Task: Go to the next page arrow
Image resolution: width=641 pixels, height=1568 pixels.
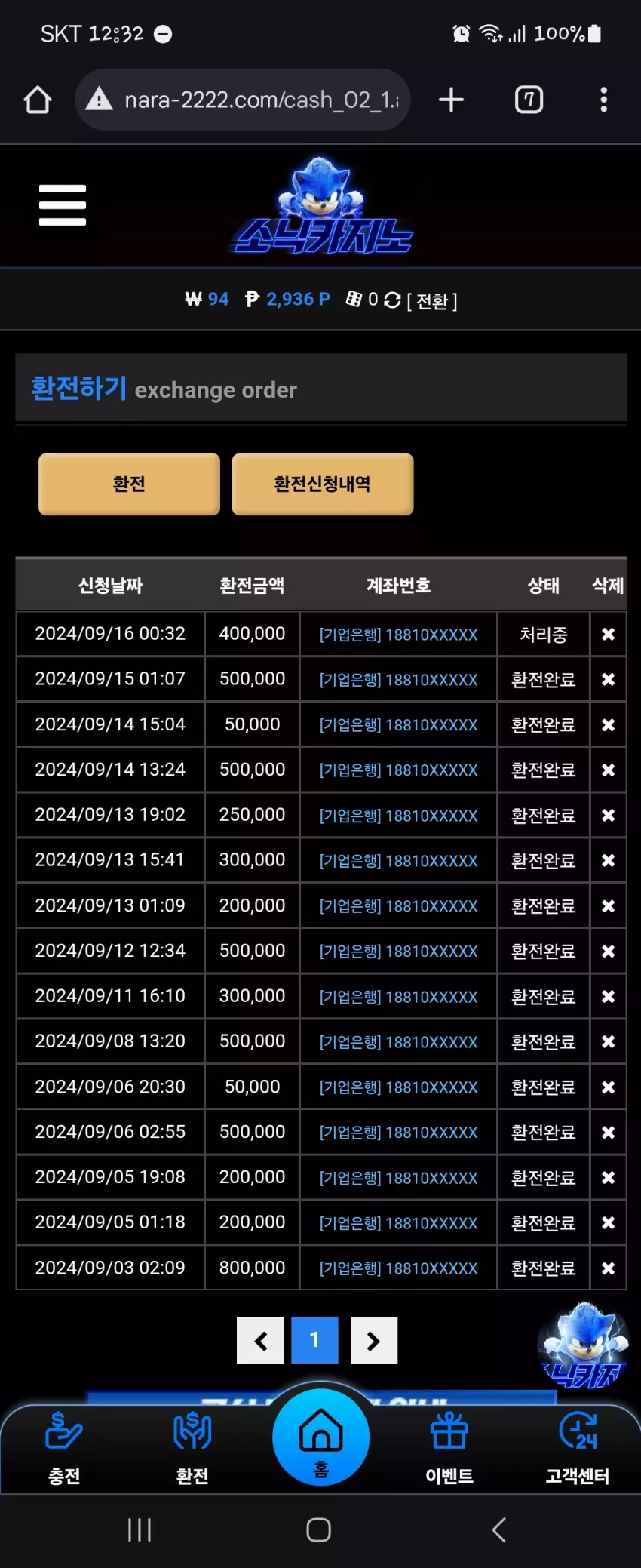Action: pyautogui.click(x=374, y=1340)
